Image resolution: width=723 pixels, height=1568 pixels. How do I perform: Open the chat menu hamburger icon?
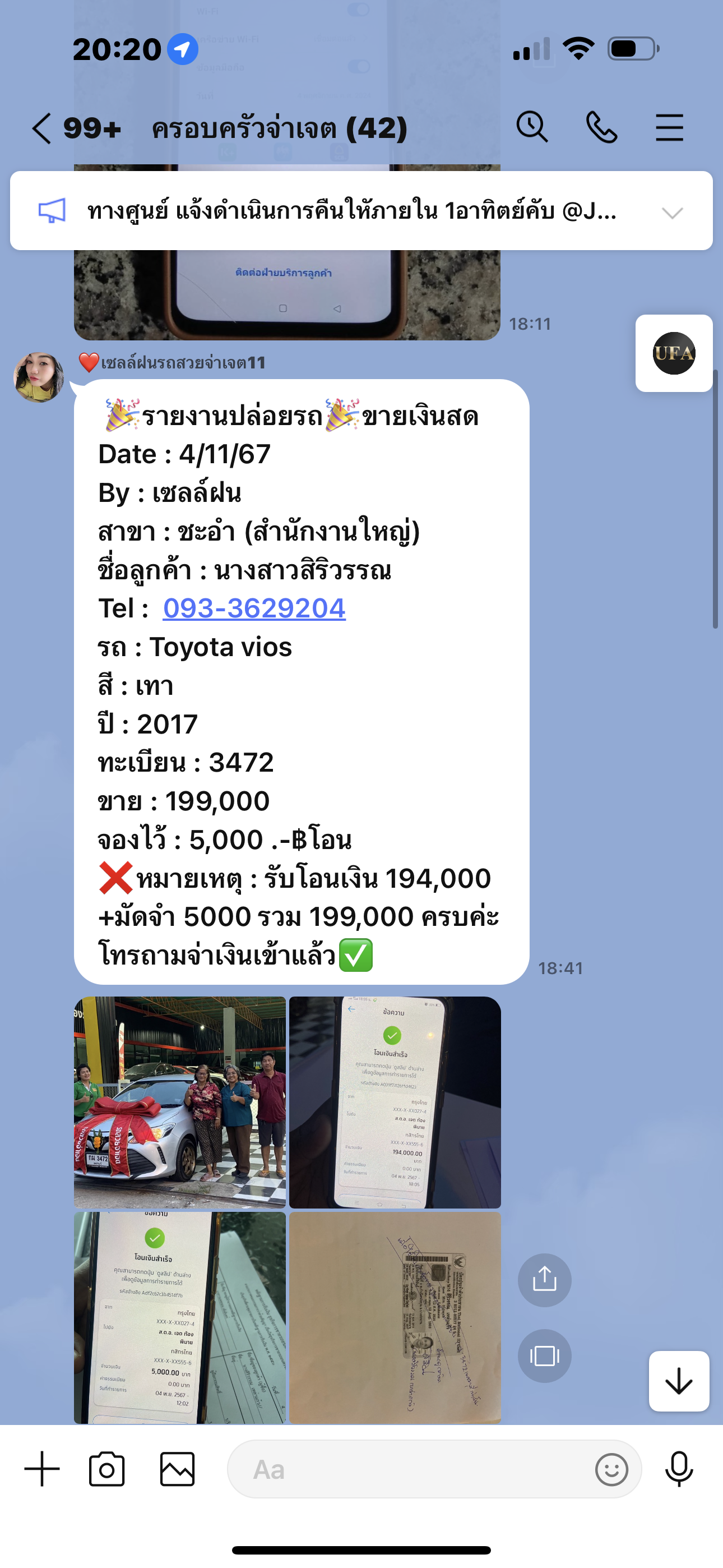(x=669, y=127)
